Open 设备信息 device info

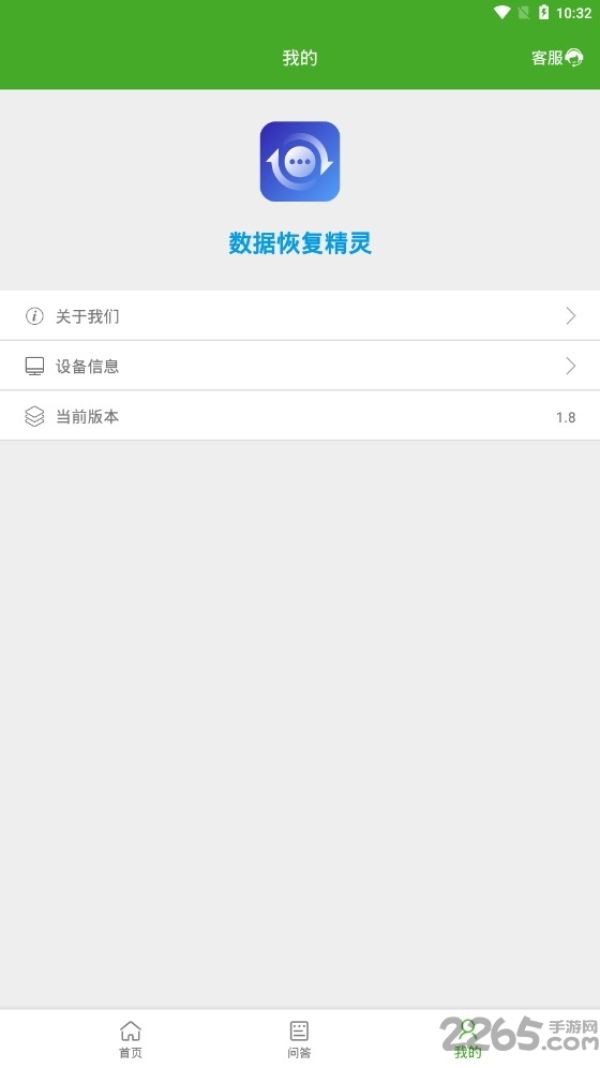pos(300,366)
